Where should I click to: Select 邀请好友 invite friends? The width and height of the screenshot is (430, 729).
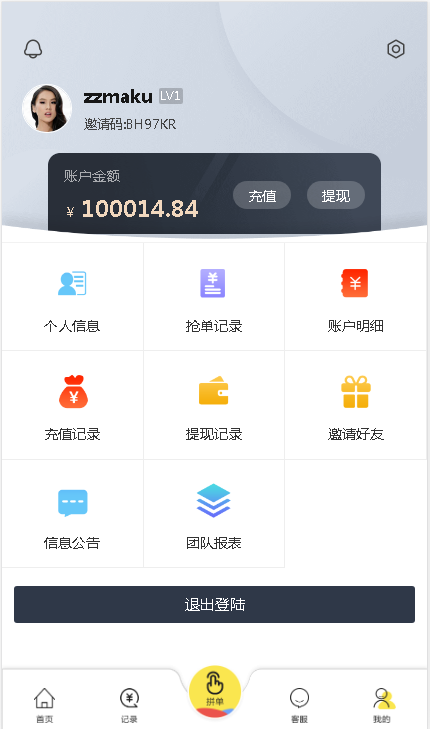click(x=356, y=405)
